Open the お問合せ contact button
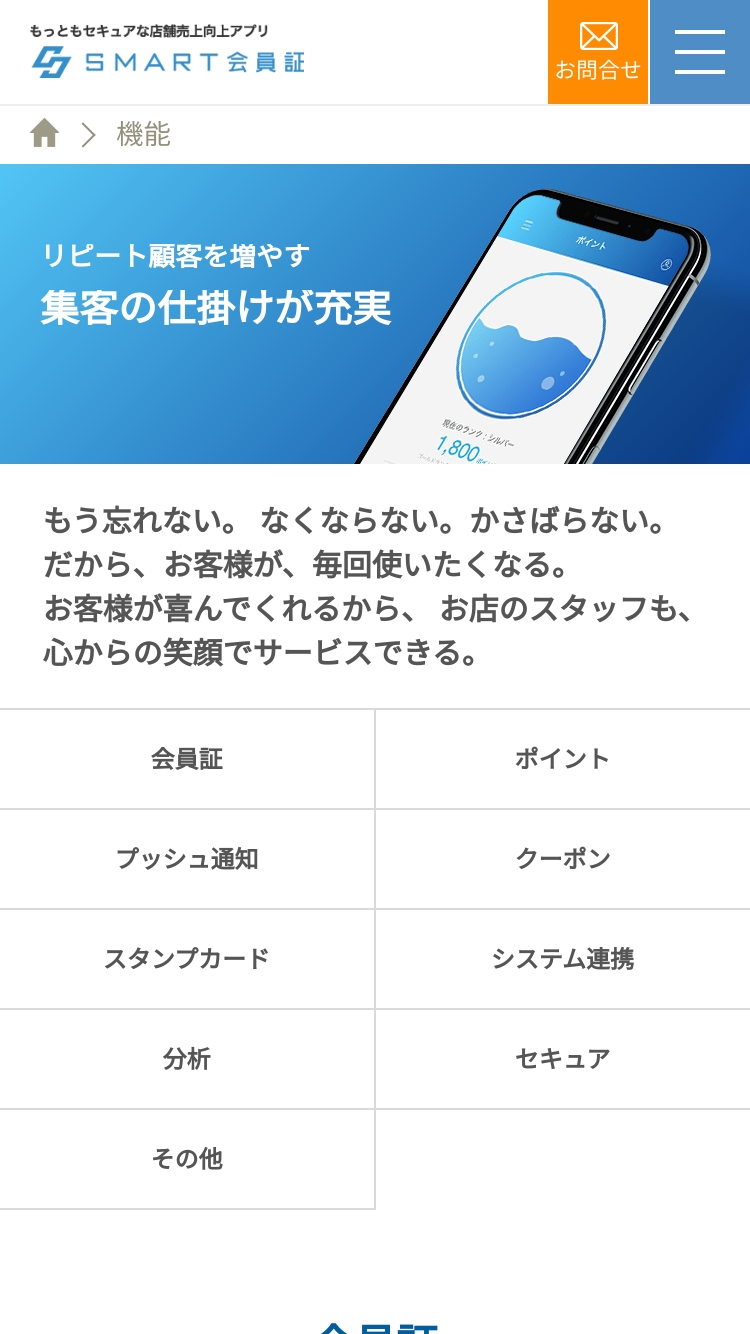This screenshot has height=1334, width=750. click(598, 52)
